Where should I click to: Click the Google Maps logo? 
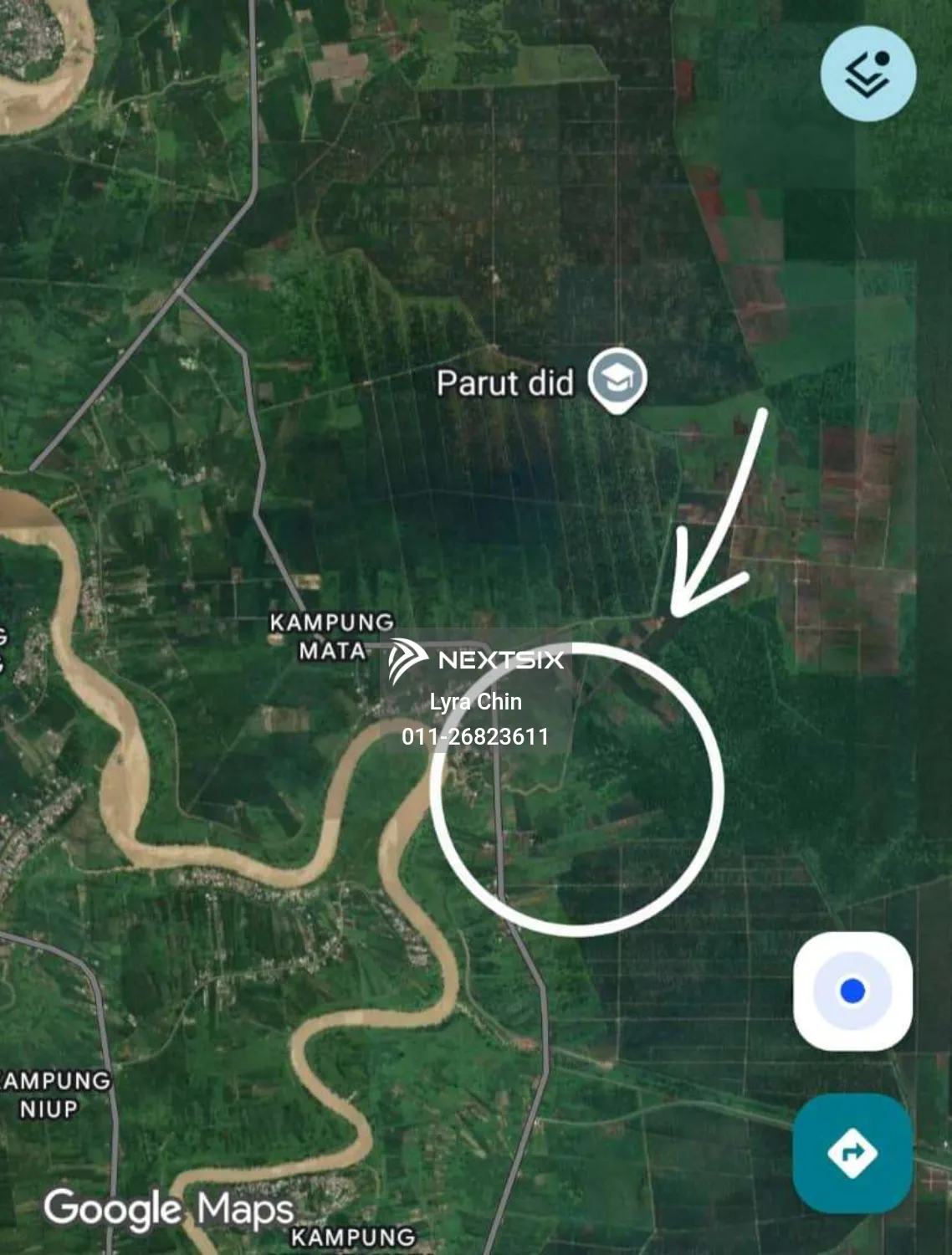pyautogui.click(x=167, y=1208)
